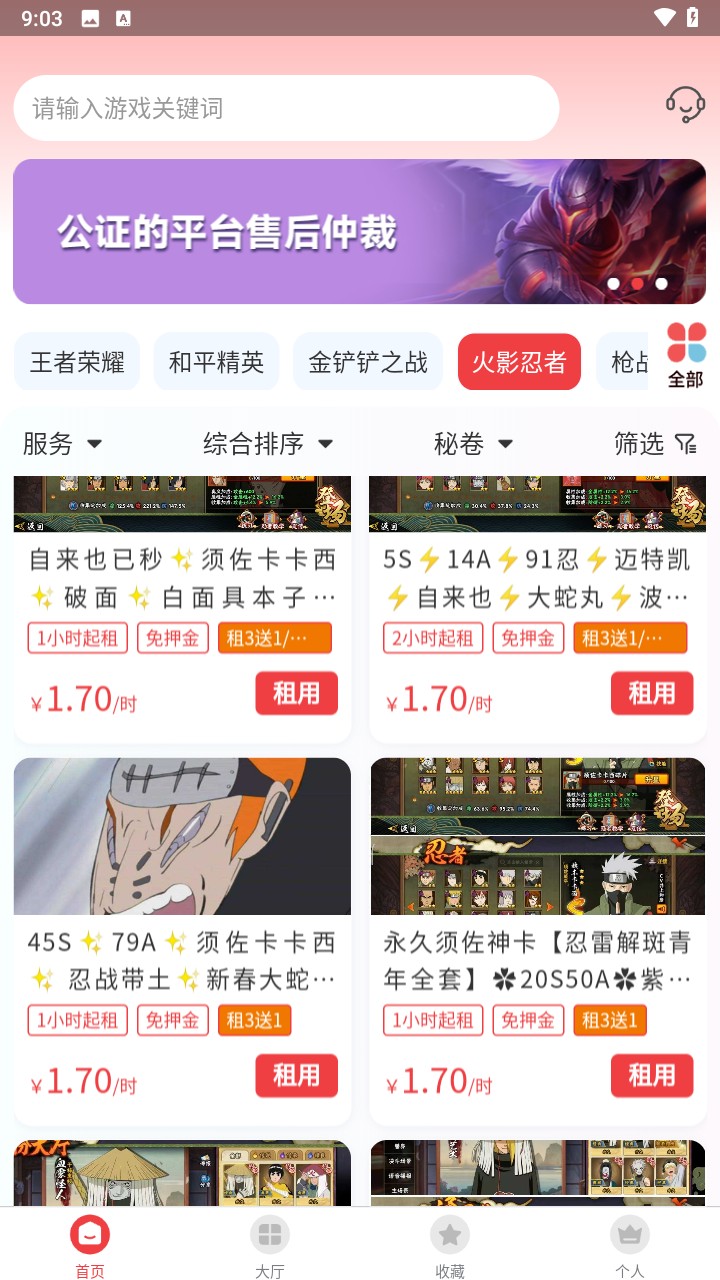Tap the 收藏 star icon in bottom bar

pos(449,1235)
